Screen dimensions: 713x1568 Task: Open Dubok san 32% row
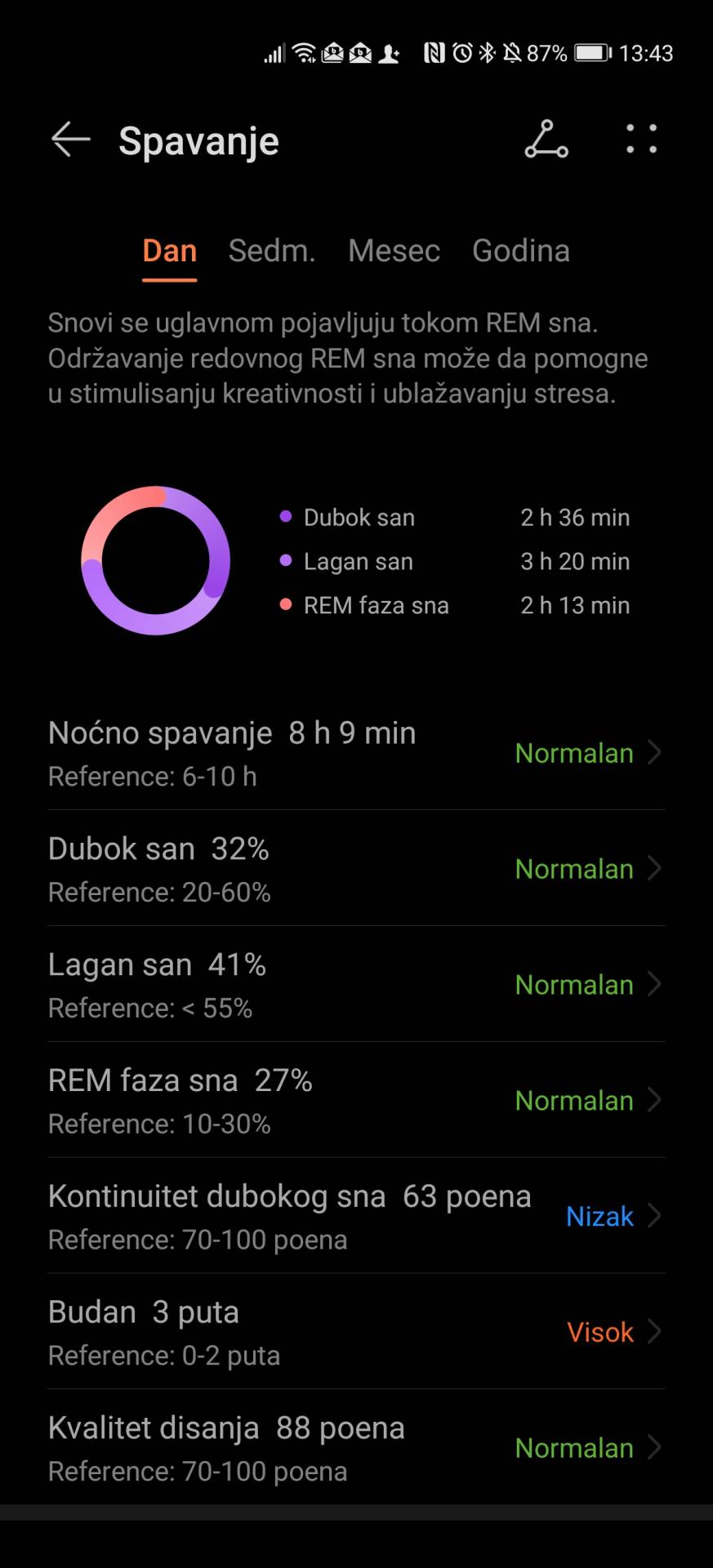pyautogui.click(x=356, y=869)
